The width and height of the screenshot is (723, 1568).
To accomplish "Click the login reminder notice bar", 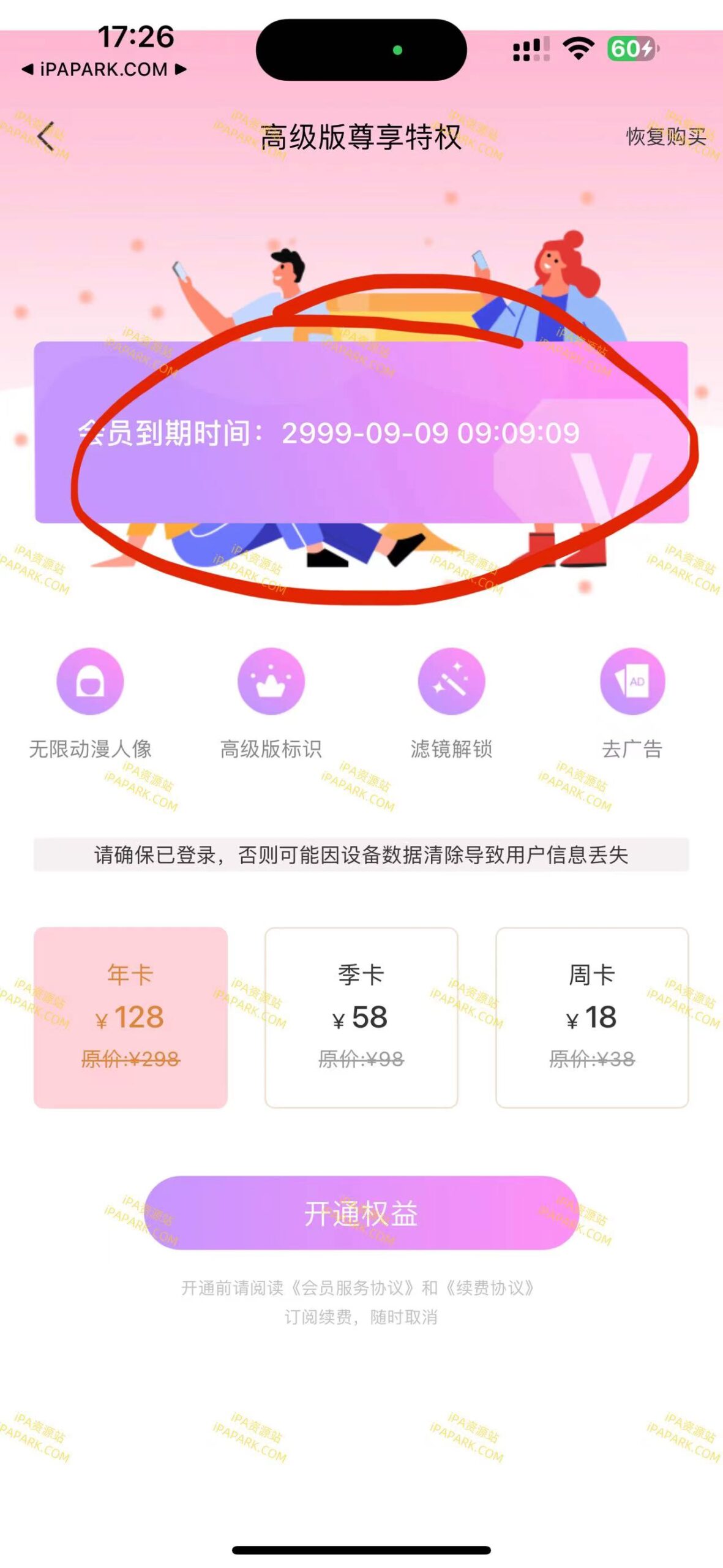I will [x=361, y=860].
